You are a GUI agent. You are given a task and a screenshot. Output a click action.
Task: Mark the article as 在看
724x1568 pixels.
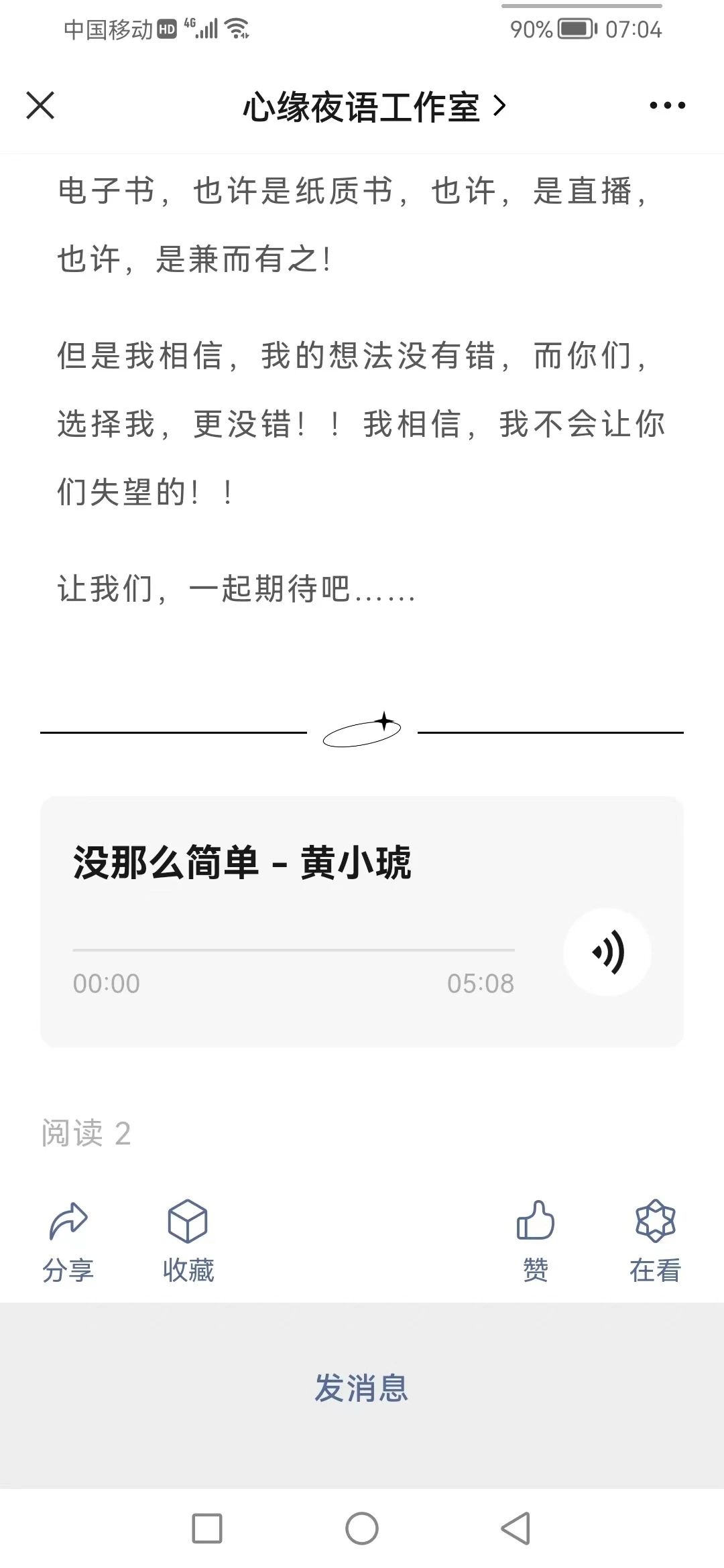655,1241
